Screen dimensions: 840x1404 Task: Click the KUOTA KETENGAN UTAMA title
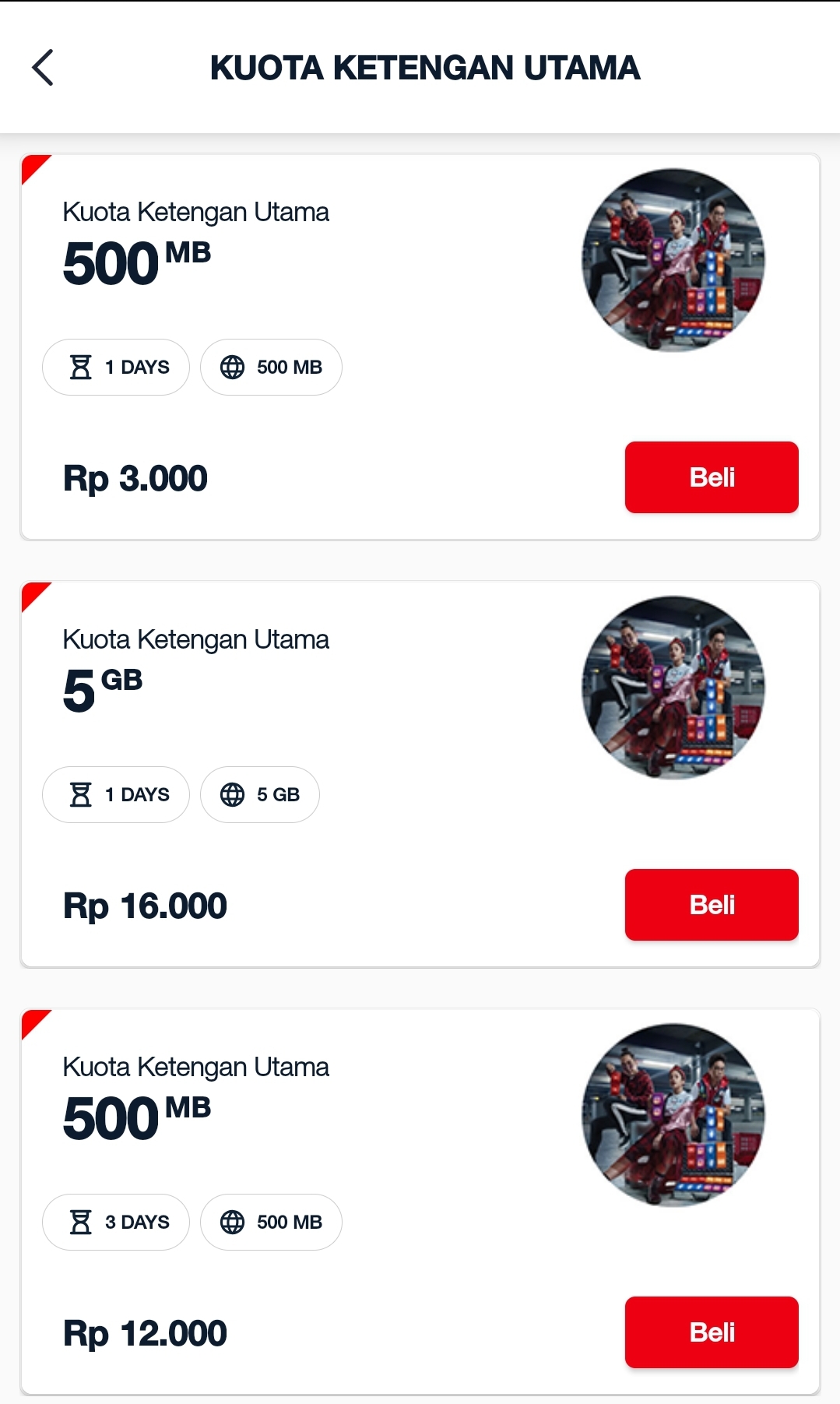(426, 68)
